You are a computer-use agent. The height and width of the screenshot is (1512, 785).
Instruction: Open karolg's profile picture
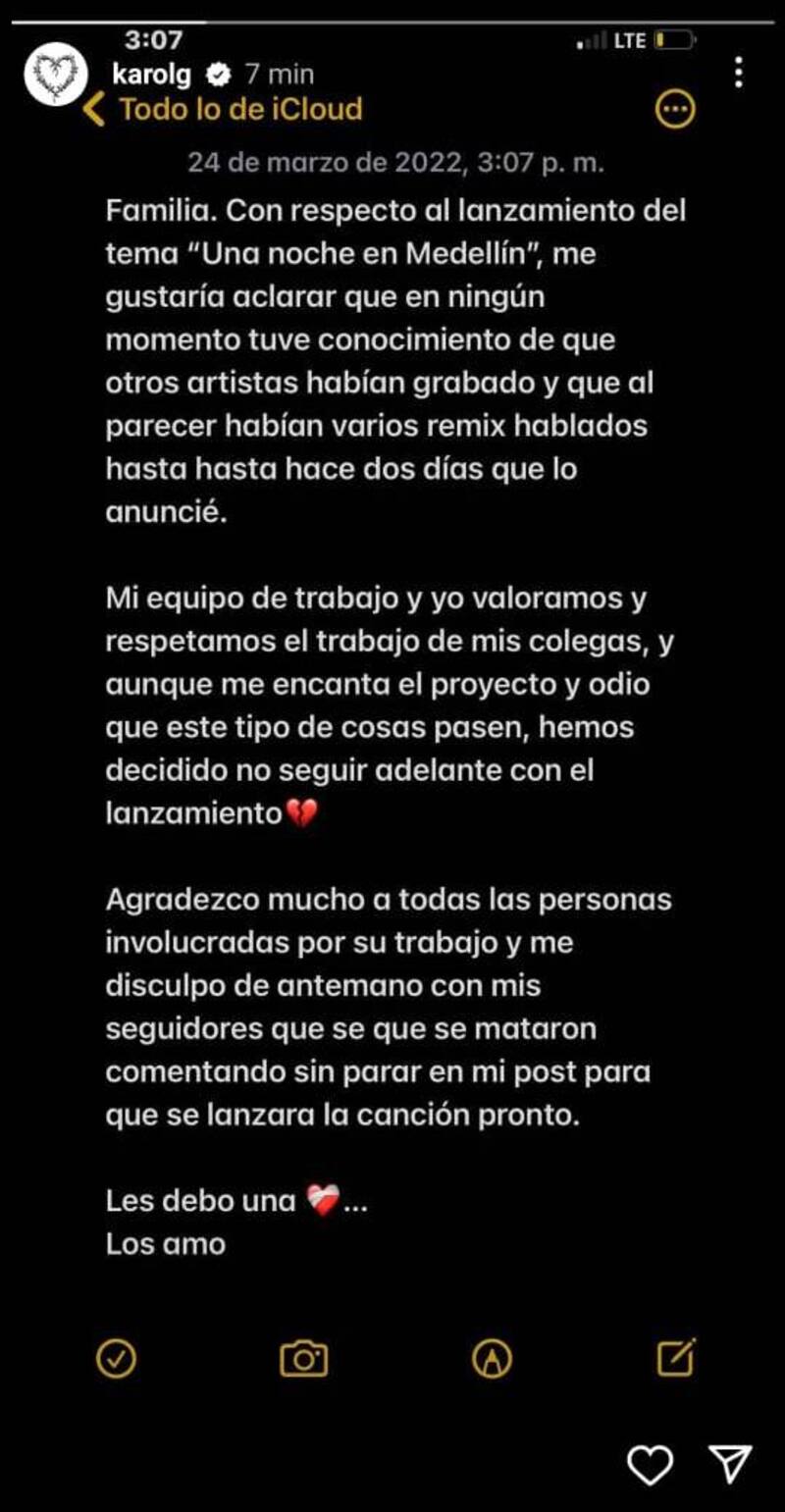57,73
